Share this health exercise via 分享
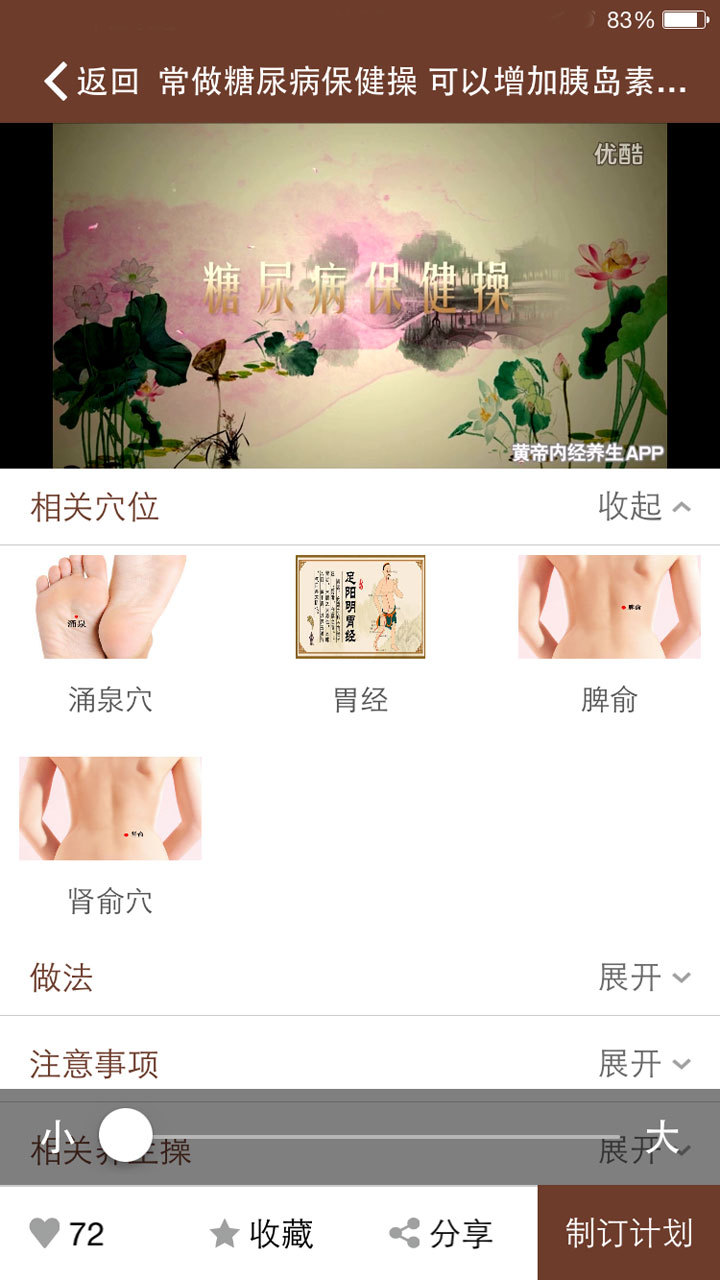The width and height of the screenshot is (720, 1280). tap(440, 1233)
